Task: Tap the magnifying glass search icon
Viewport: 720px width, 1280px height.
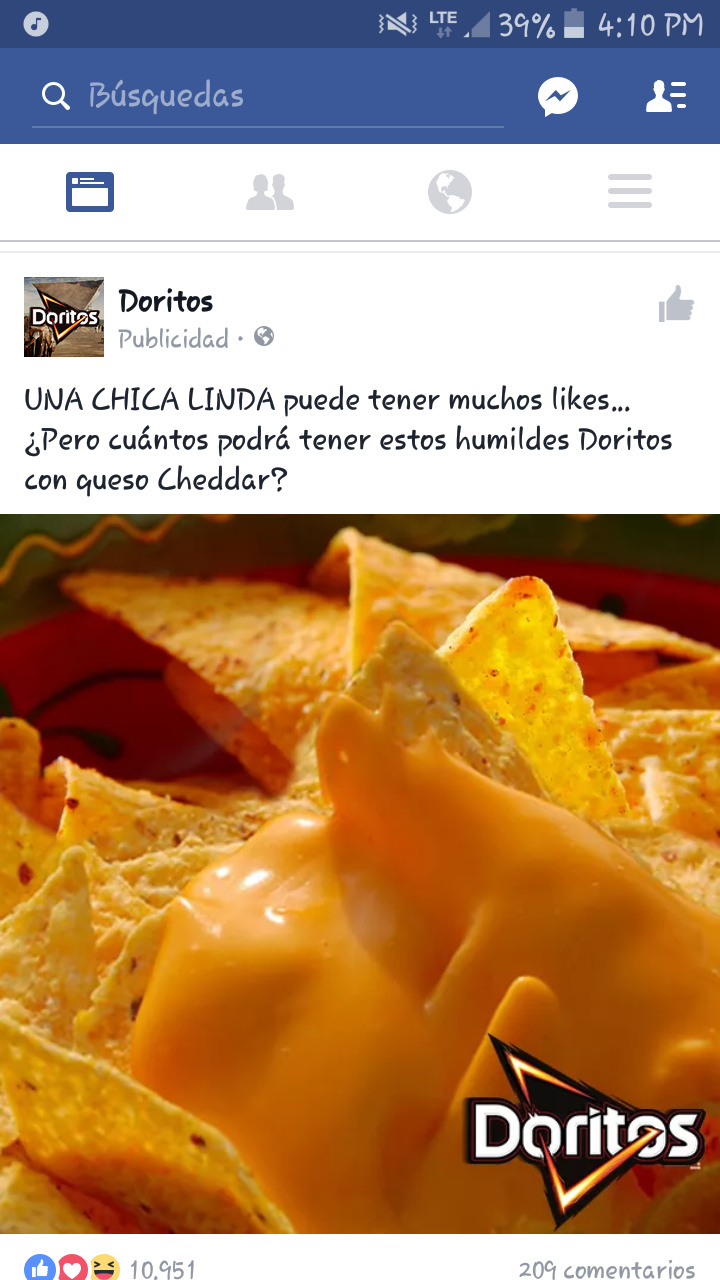Action: click(55, 96)
